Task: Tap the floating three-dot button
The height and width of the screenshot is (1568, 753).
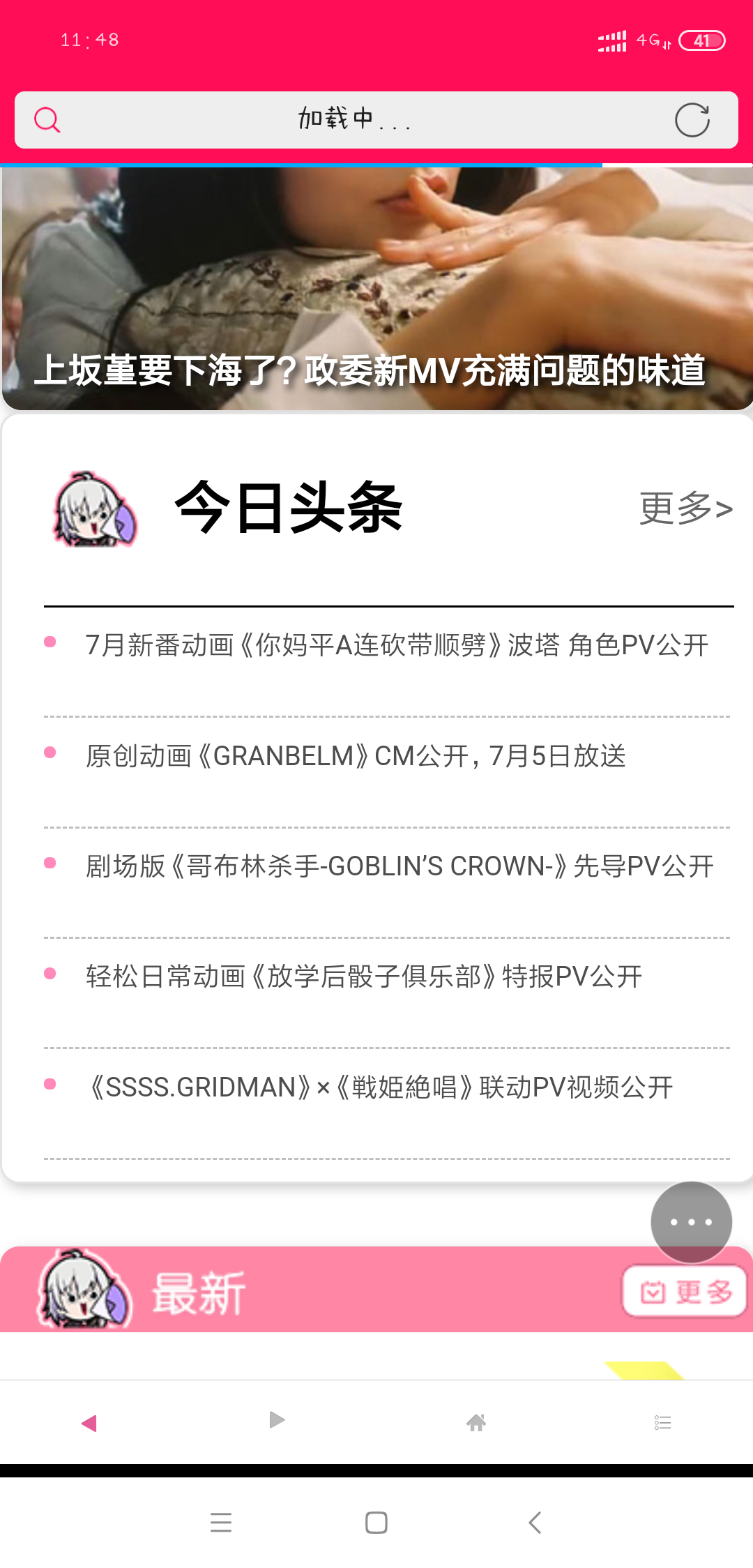Action: point(691,1222)
